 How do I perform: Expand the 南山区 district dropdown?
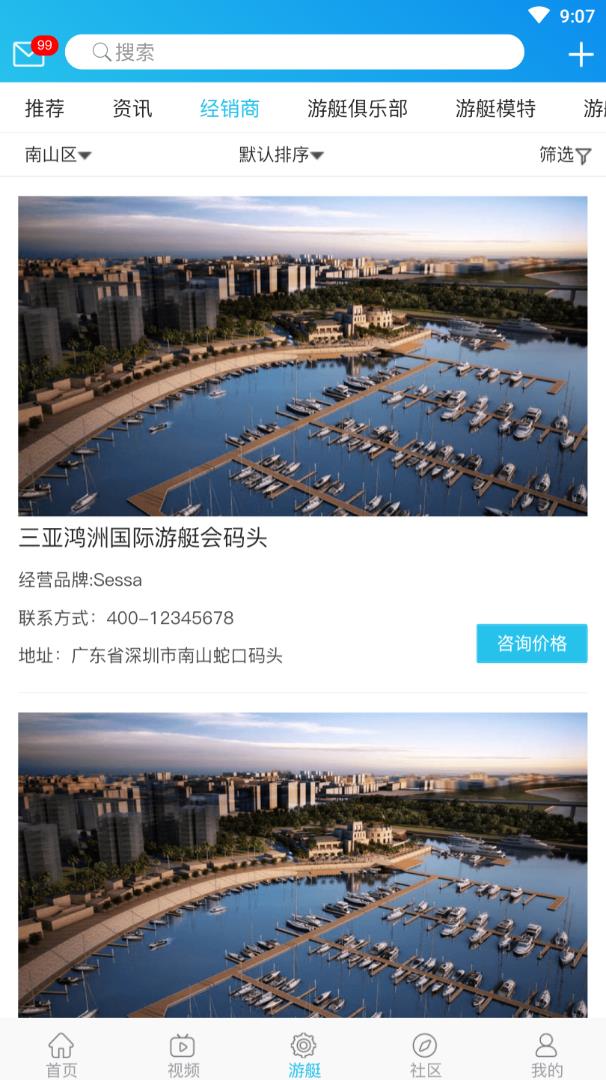(58, 155)
